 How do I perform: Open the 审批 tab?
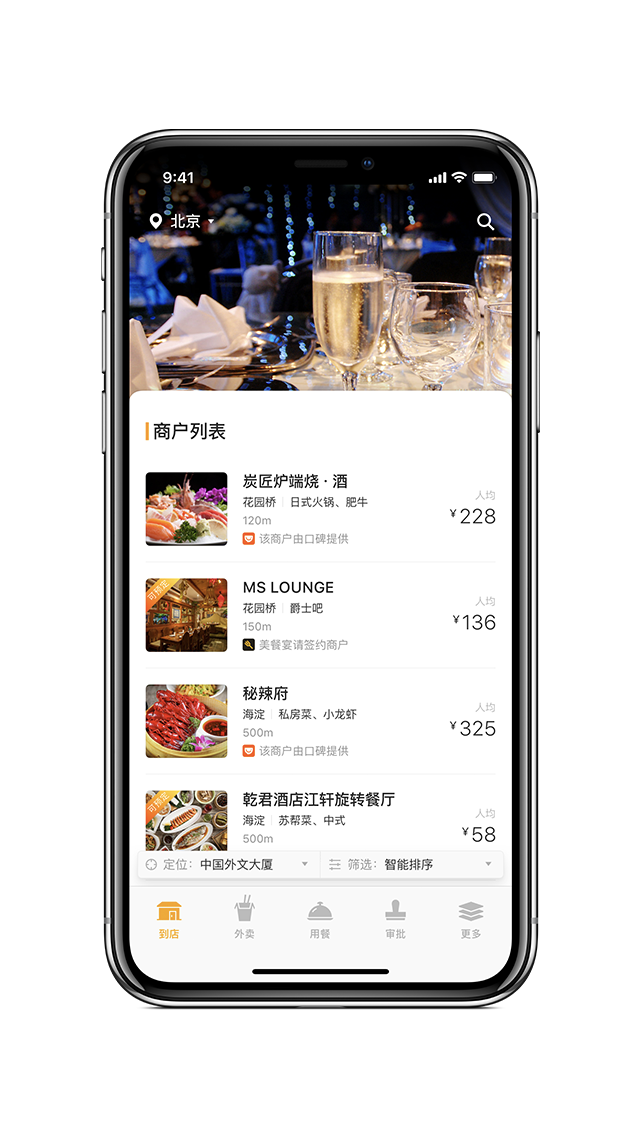click(x=395, y=920)
